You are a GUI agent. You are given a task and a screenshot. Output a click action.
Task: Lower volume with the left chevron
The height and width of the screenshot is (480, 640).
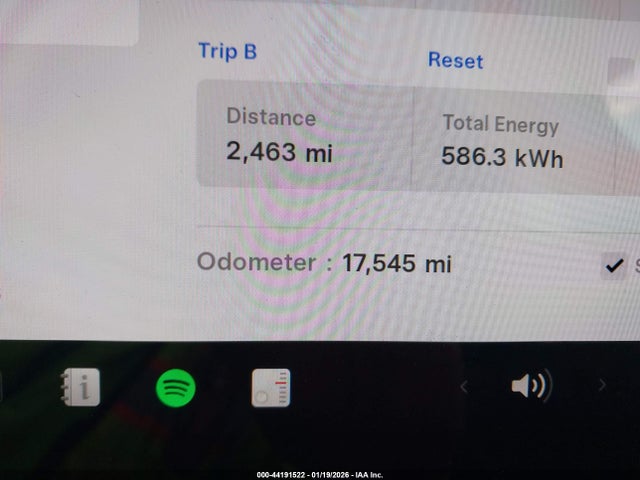pyautogui.click(x=463, y=386)
